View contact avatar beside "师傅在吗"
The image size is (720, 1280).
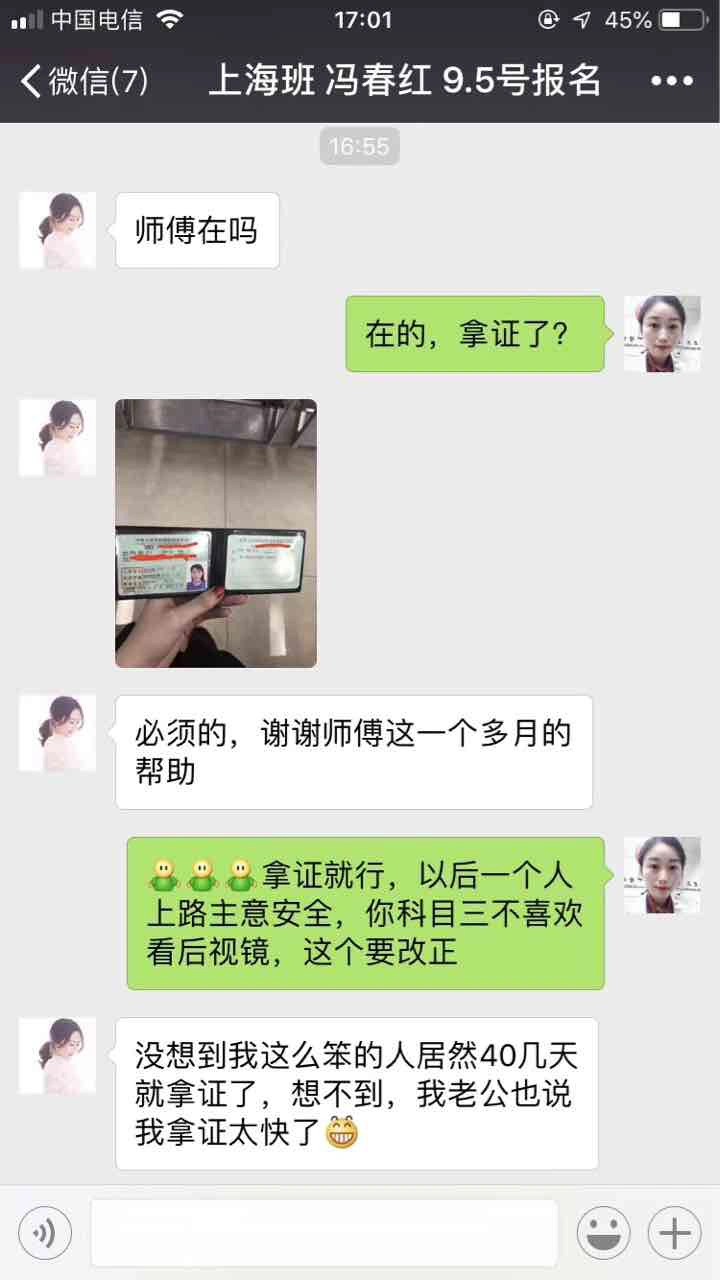(58, 230)
